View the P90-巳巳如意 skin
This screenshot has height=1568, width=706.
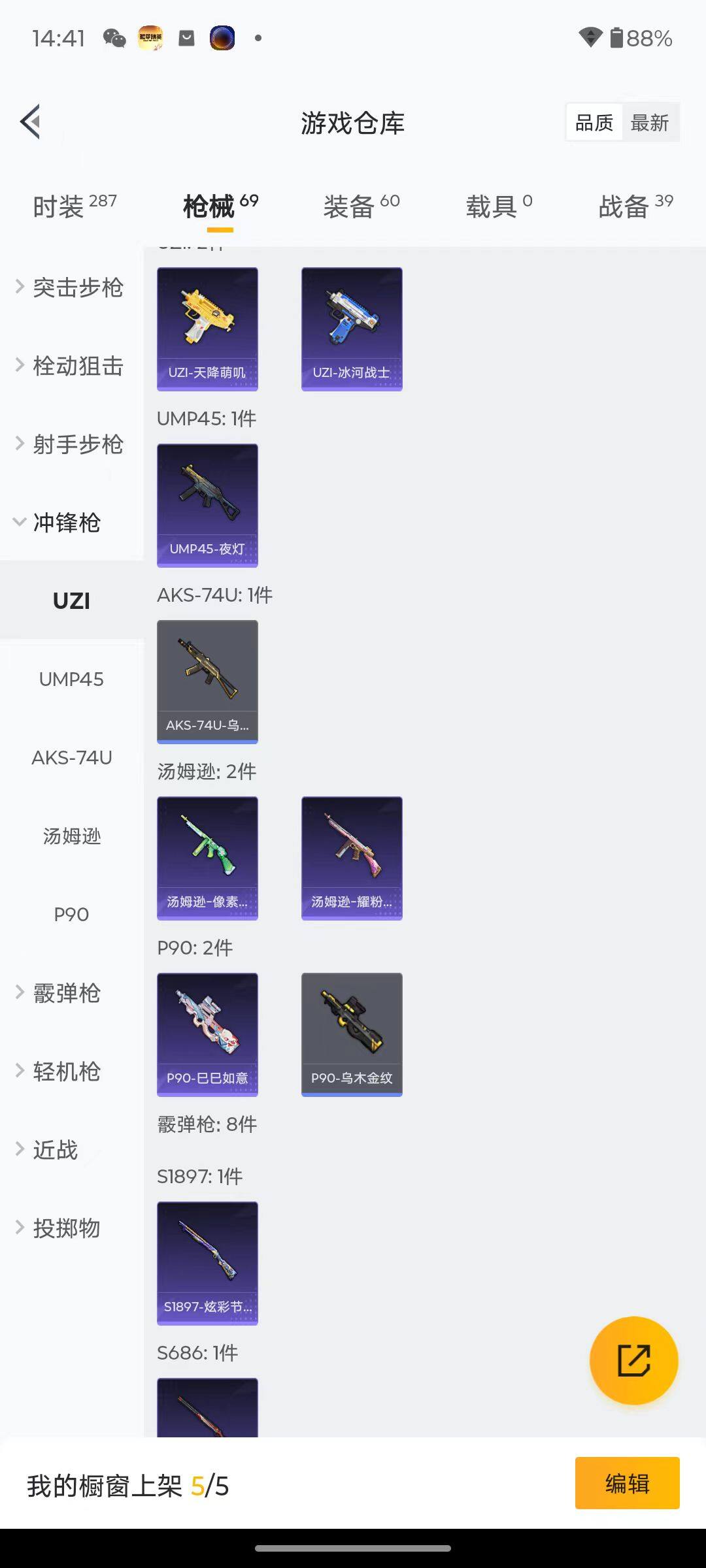coord(207,1034)
